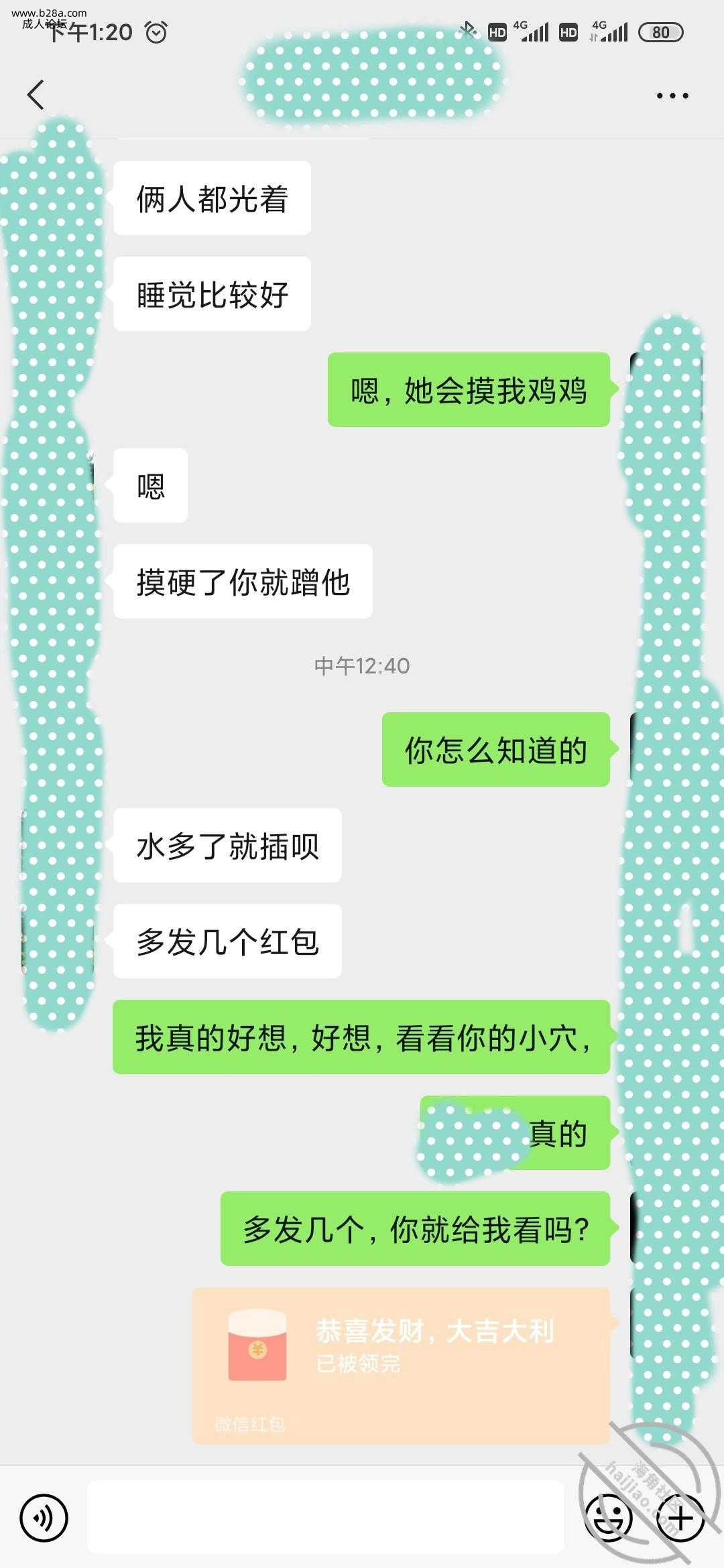Open the 恭喜发财 red packet card
This screenshot has width=724, height=1568.
coord(401,1364)
